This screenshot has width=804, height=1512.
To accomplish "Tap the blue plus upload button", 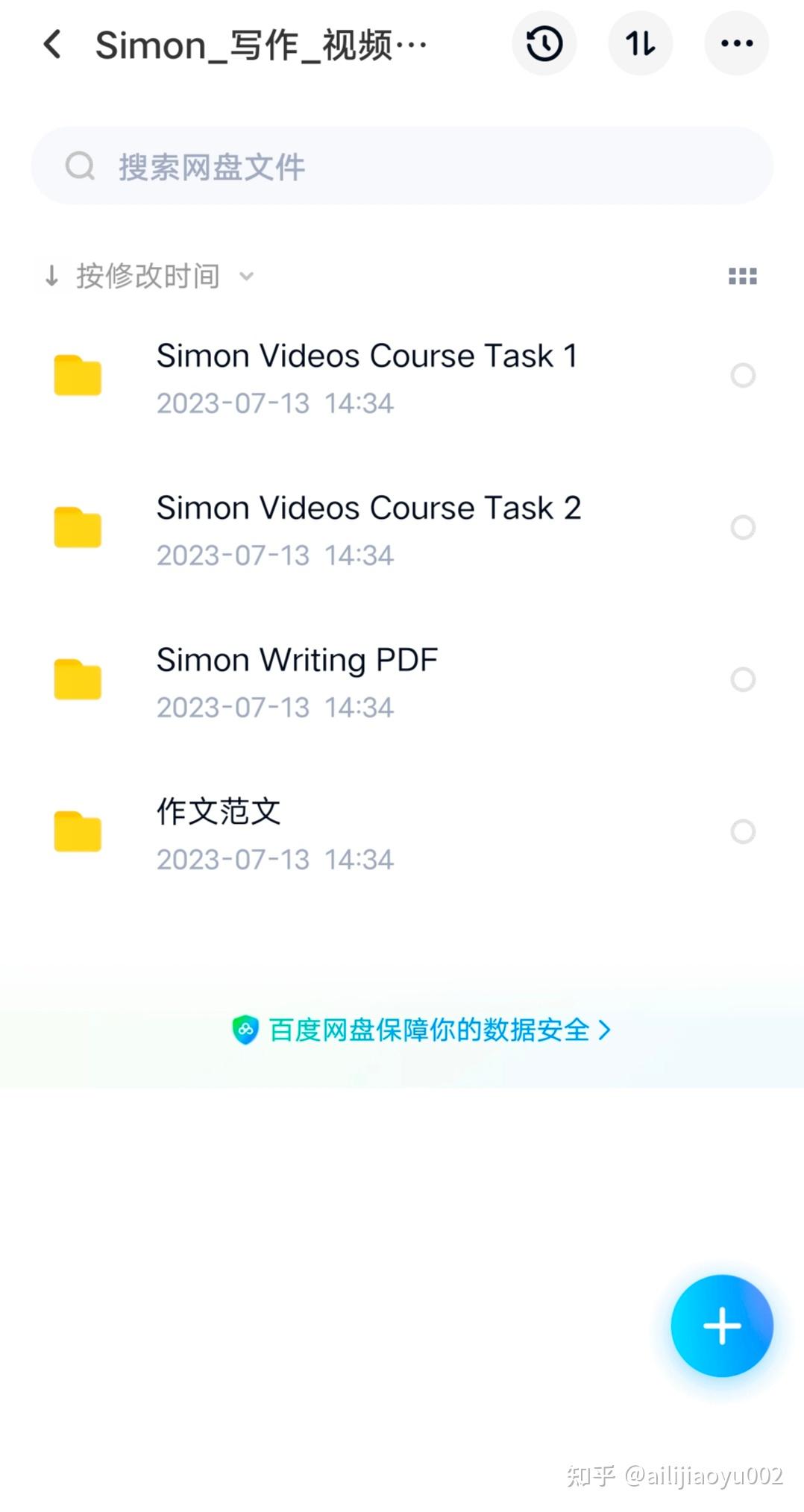I will [721, 1326].
